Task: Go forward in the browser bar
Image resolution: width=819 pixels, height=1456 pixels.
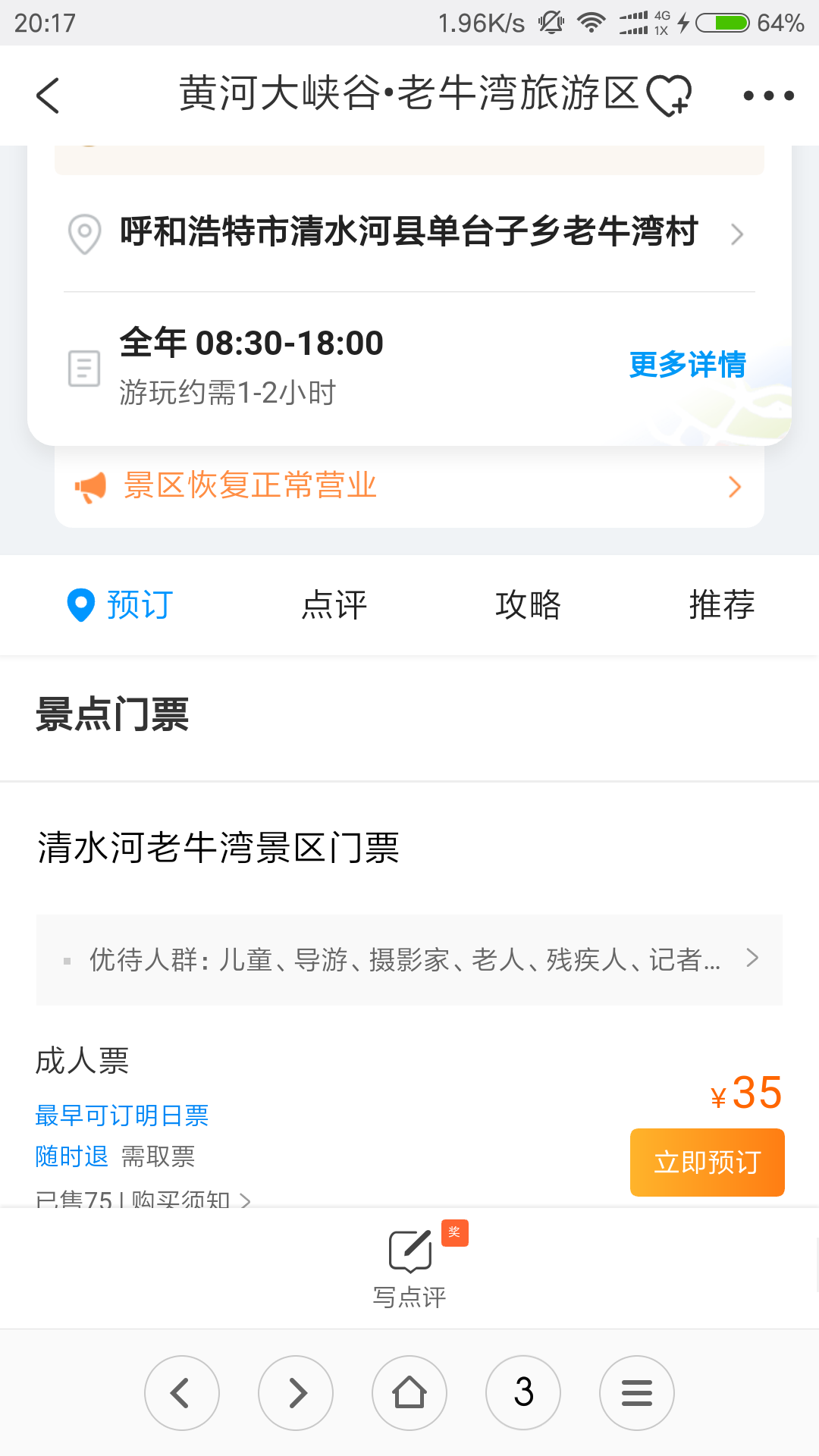Action: tap(296, 1393)
